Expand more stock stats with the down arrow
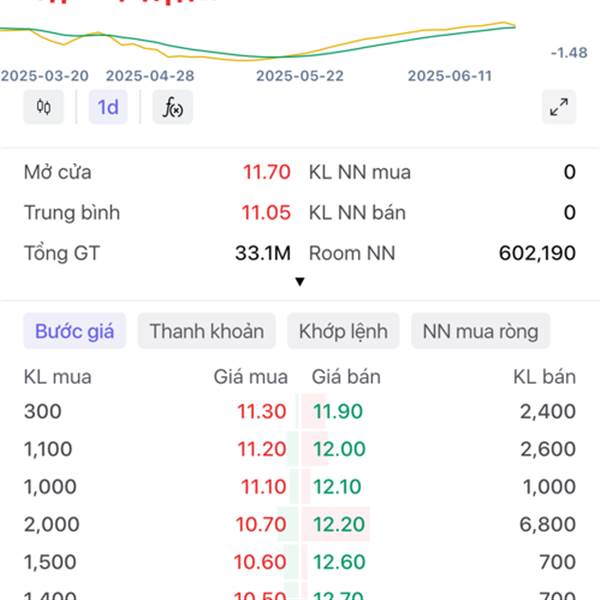The width and height of the screenshot is (600, 600). [300, 282]
